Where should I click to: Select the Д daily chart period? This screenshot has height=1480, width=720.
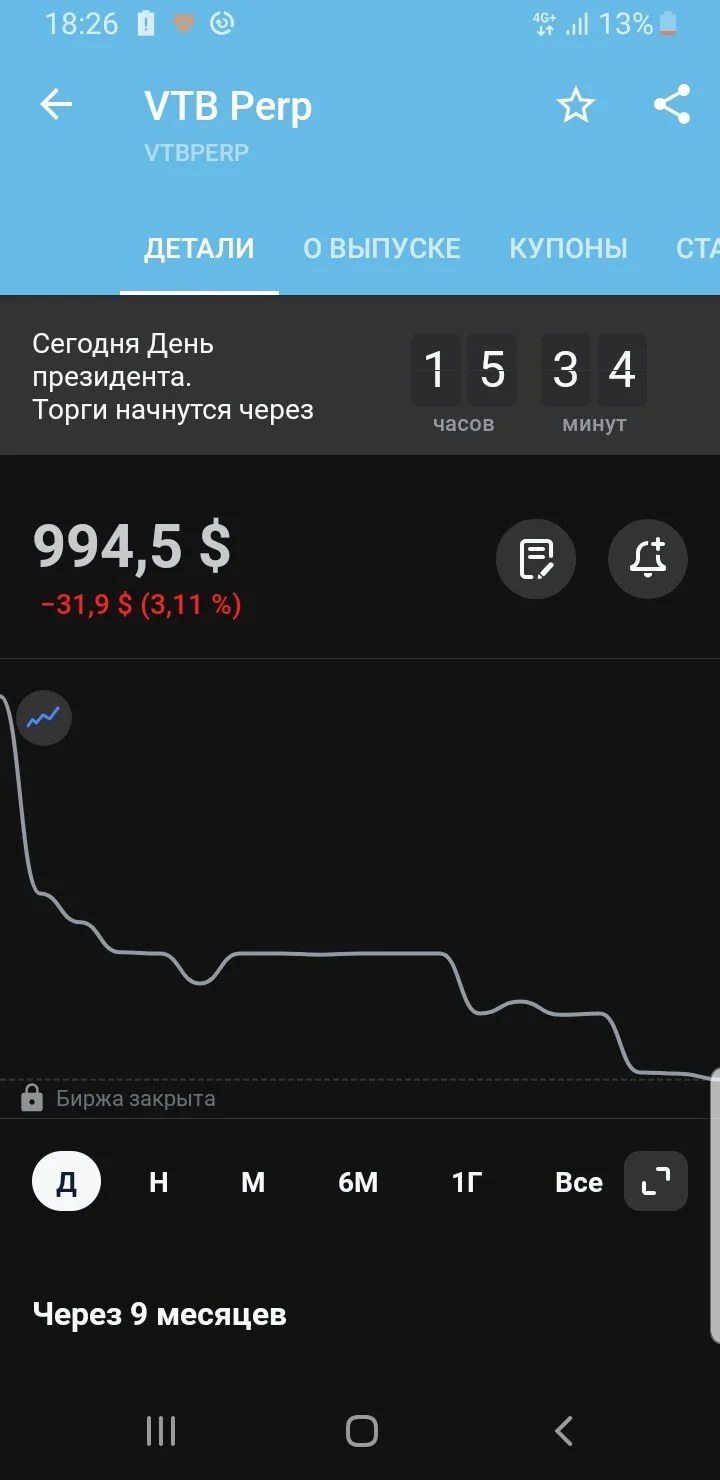(x=66, y=1182)
